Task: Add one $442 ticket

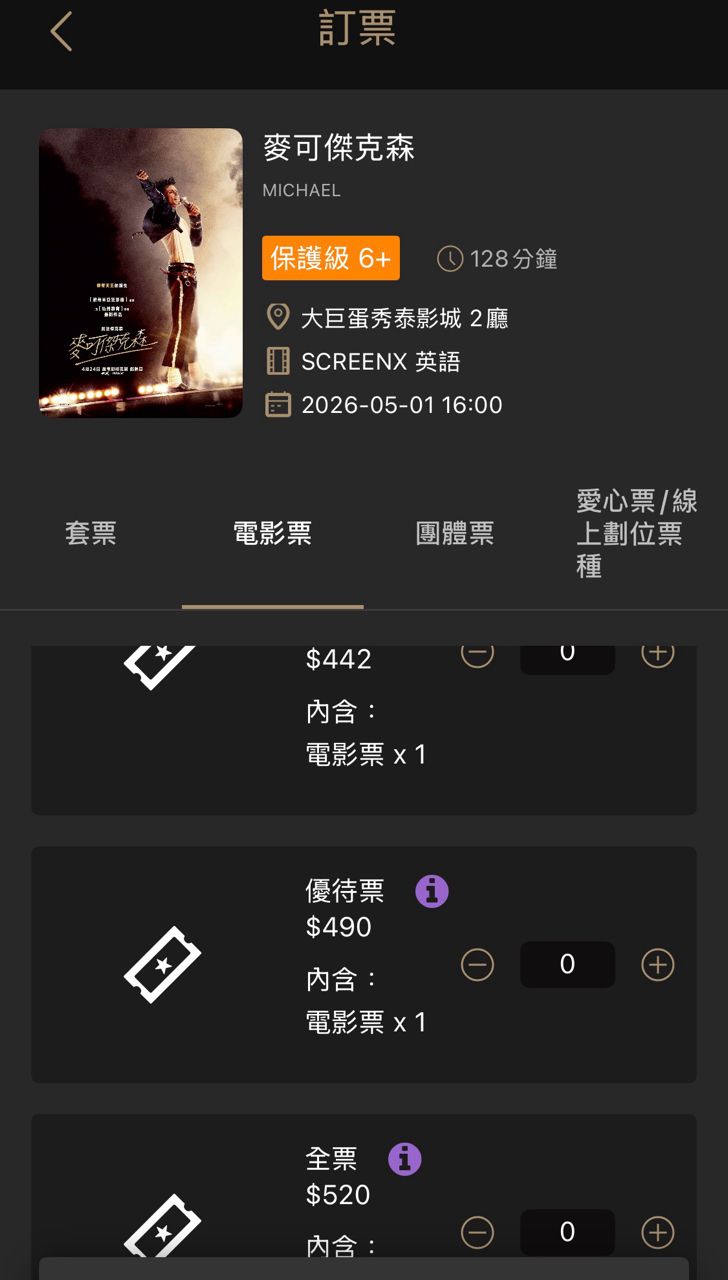Action: [657, 656]
